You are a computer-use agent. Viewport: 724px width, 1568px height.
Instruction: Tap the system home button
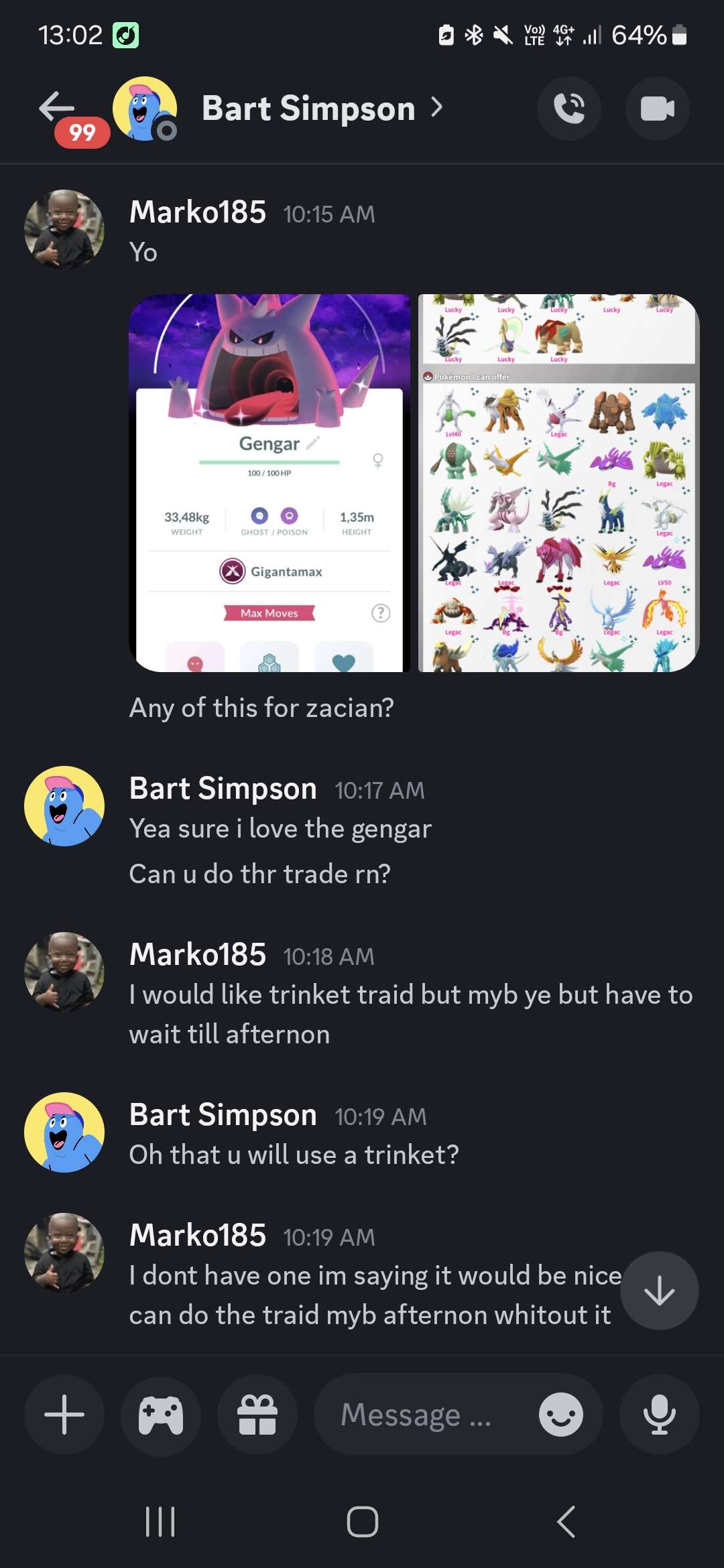(362, 1521)
